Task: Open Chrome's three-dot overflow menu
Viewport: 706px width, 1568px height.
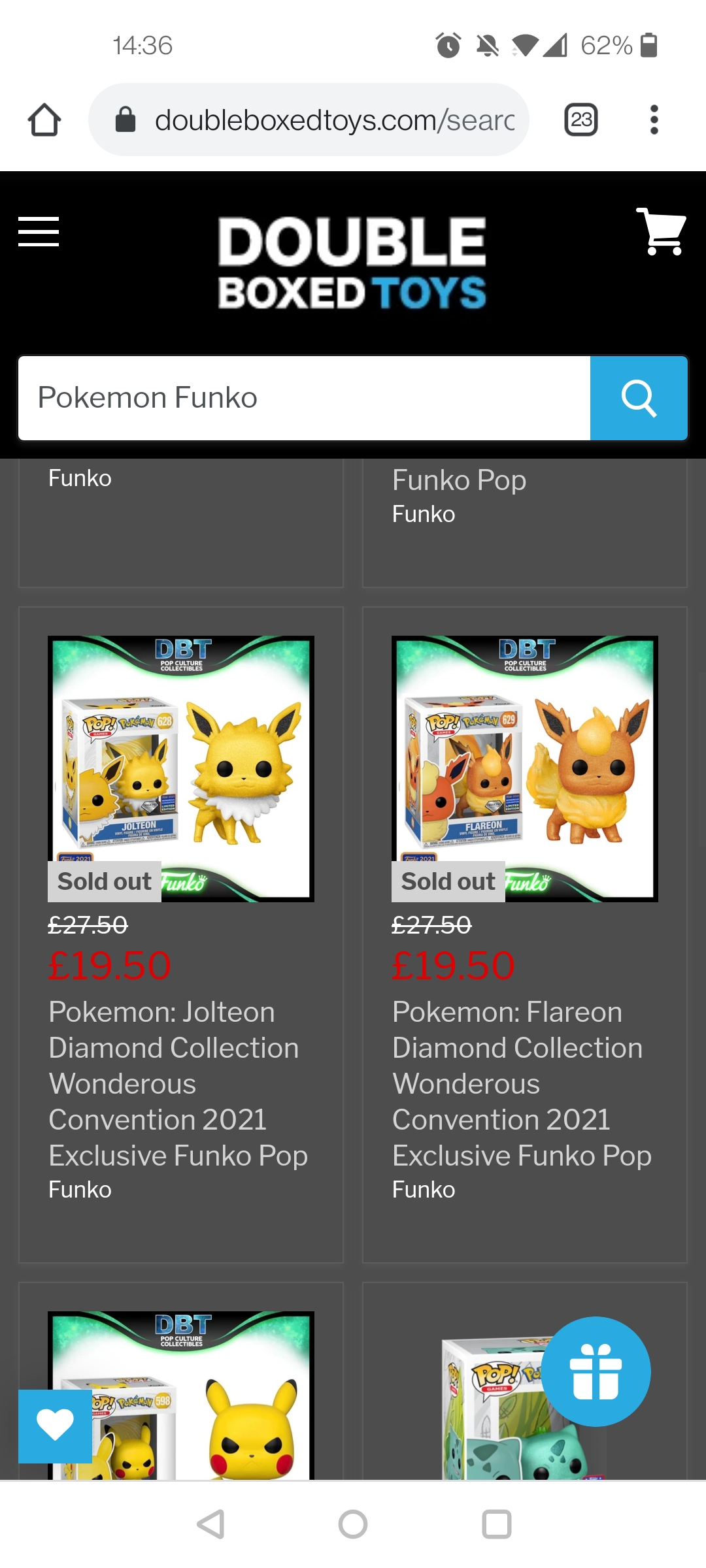Action: click(x=654, y=120)
